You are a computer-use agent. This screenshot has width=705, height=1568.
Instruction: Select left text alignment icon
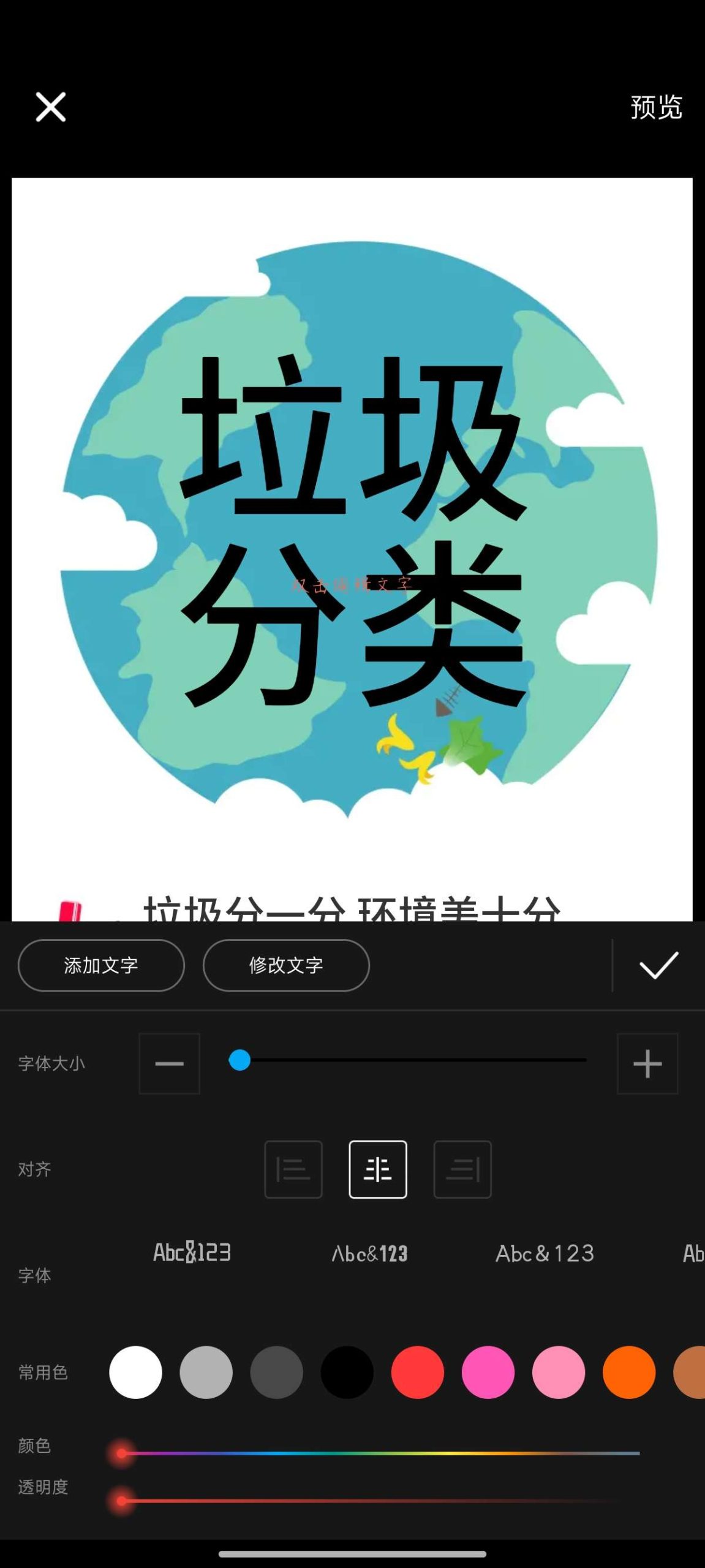293,1169
